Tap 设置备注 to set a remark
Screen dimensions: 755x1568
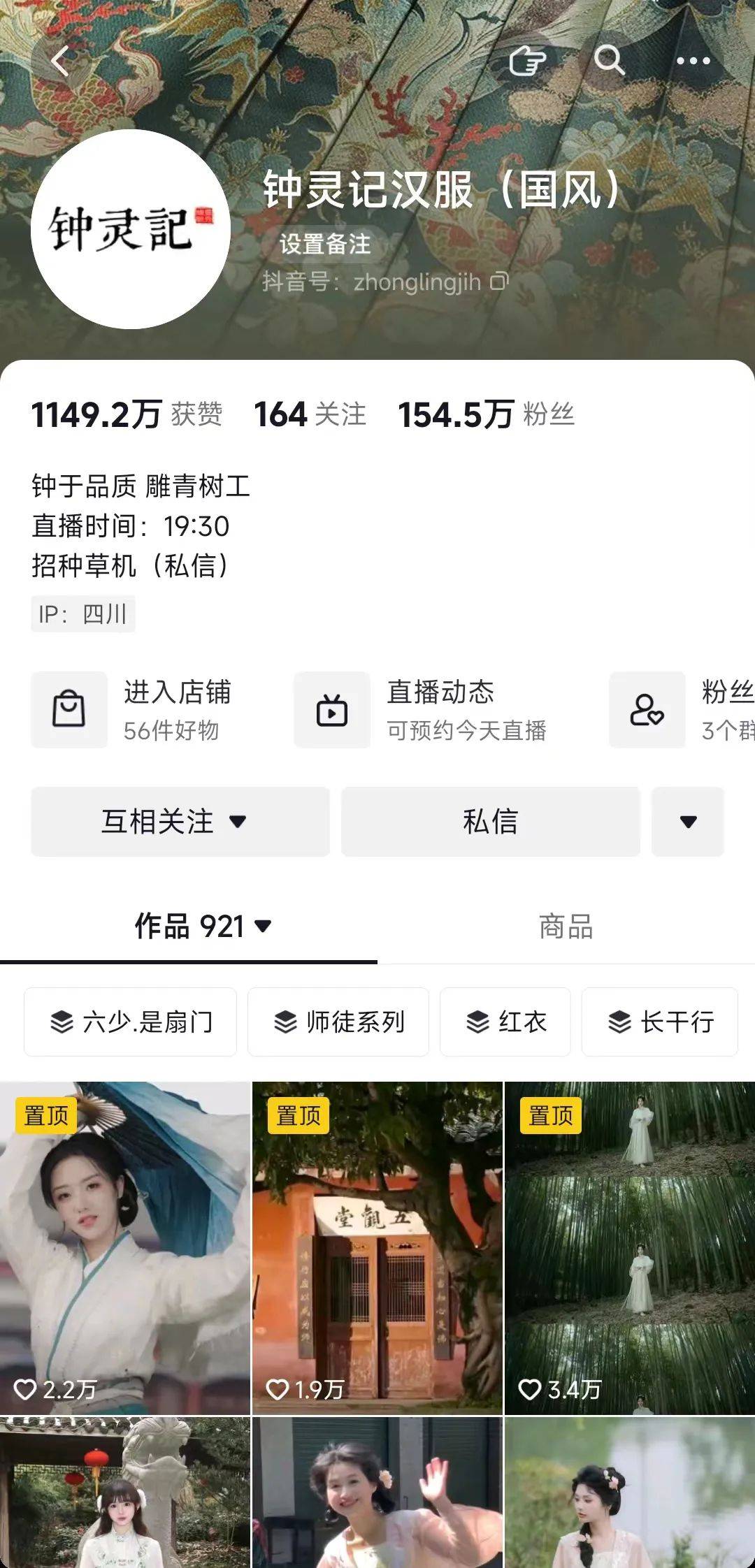[x=324, y=244]
